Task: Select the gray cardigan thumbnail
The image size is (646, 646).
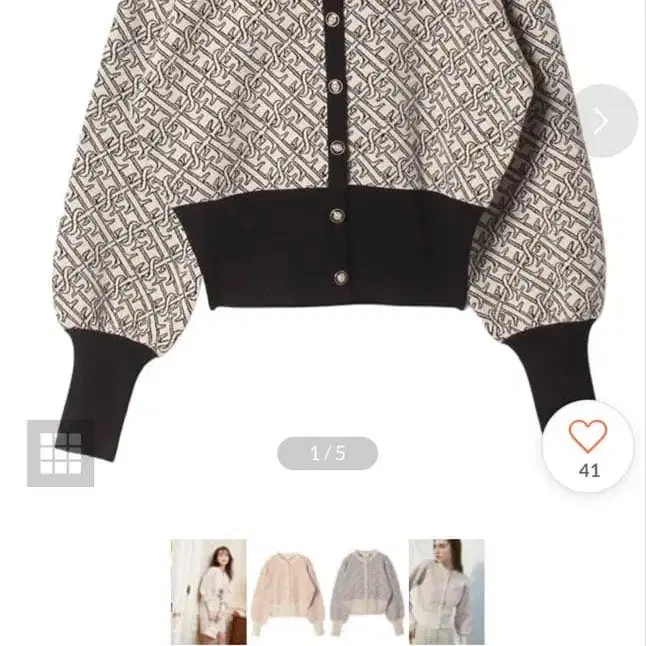Action: [366, 591]
